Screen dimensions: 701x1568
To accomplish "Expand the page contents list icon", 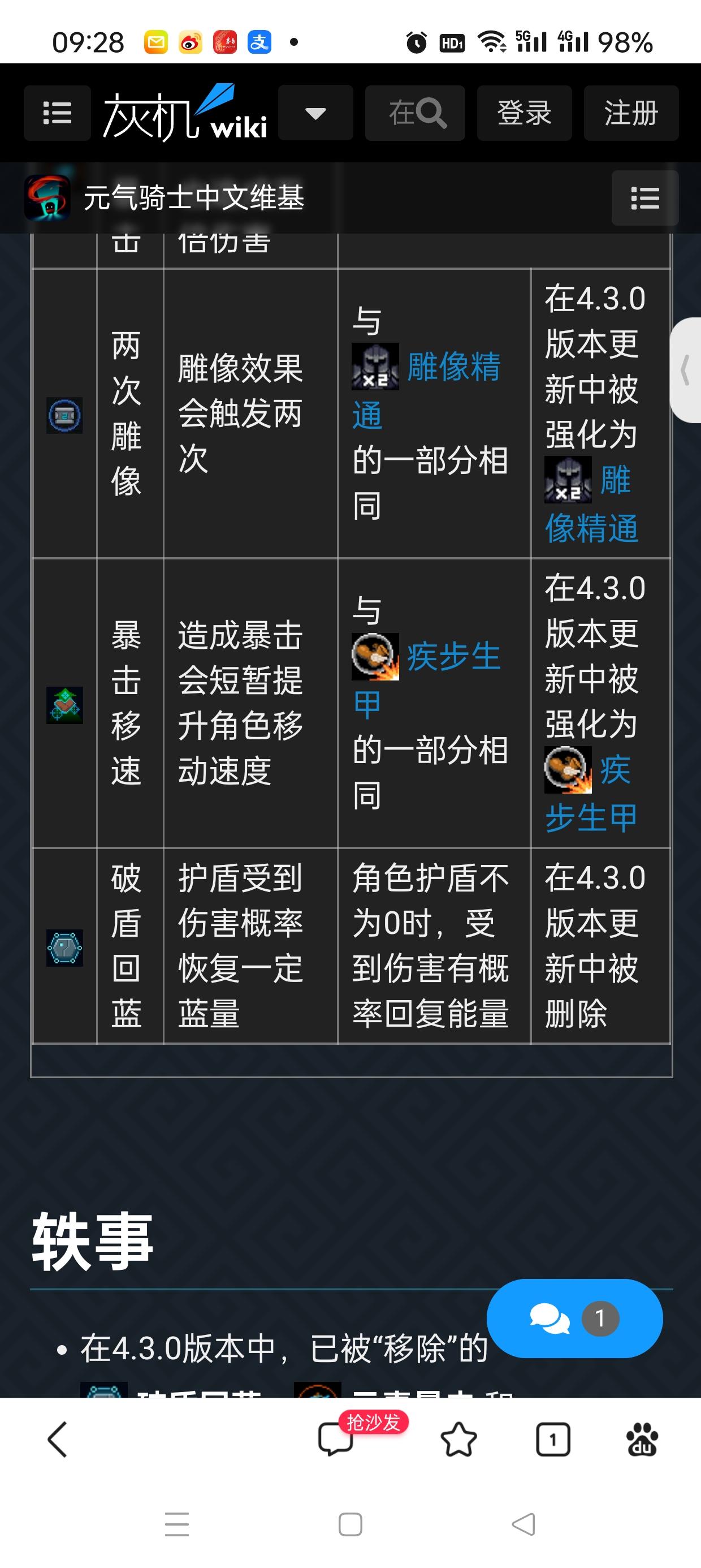I will click(x=644, y=198).
